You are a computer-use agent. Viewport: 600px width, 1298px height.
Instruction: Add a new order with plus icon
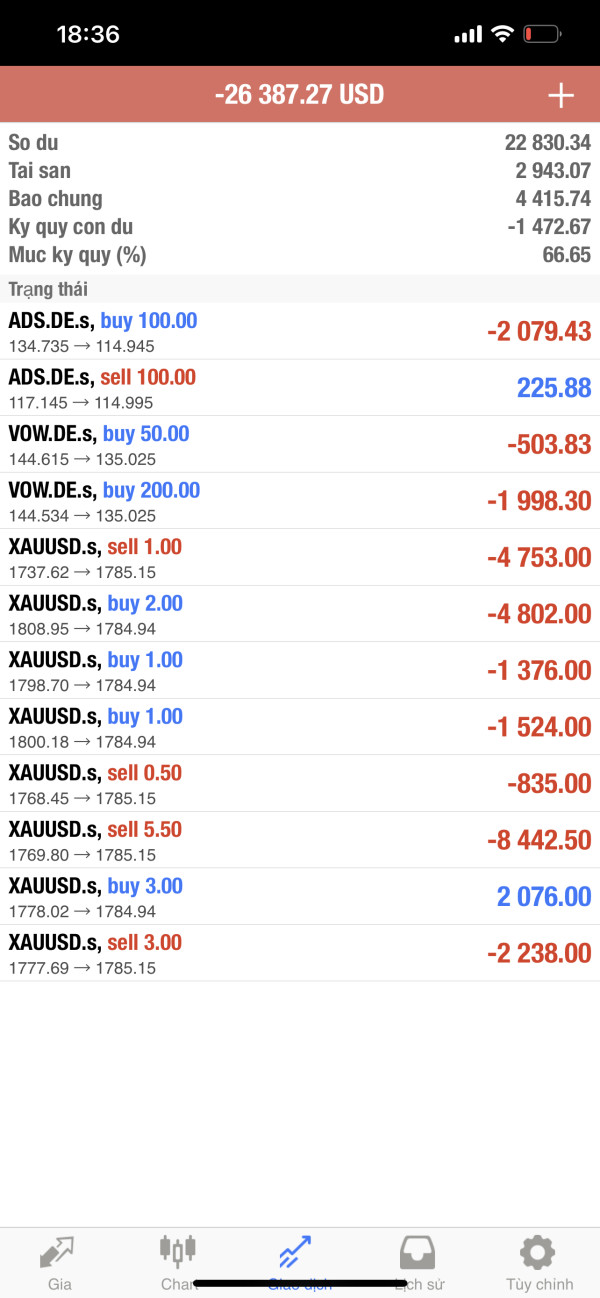pyautogui.click(x=561, y=95)
